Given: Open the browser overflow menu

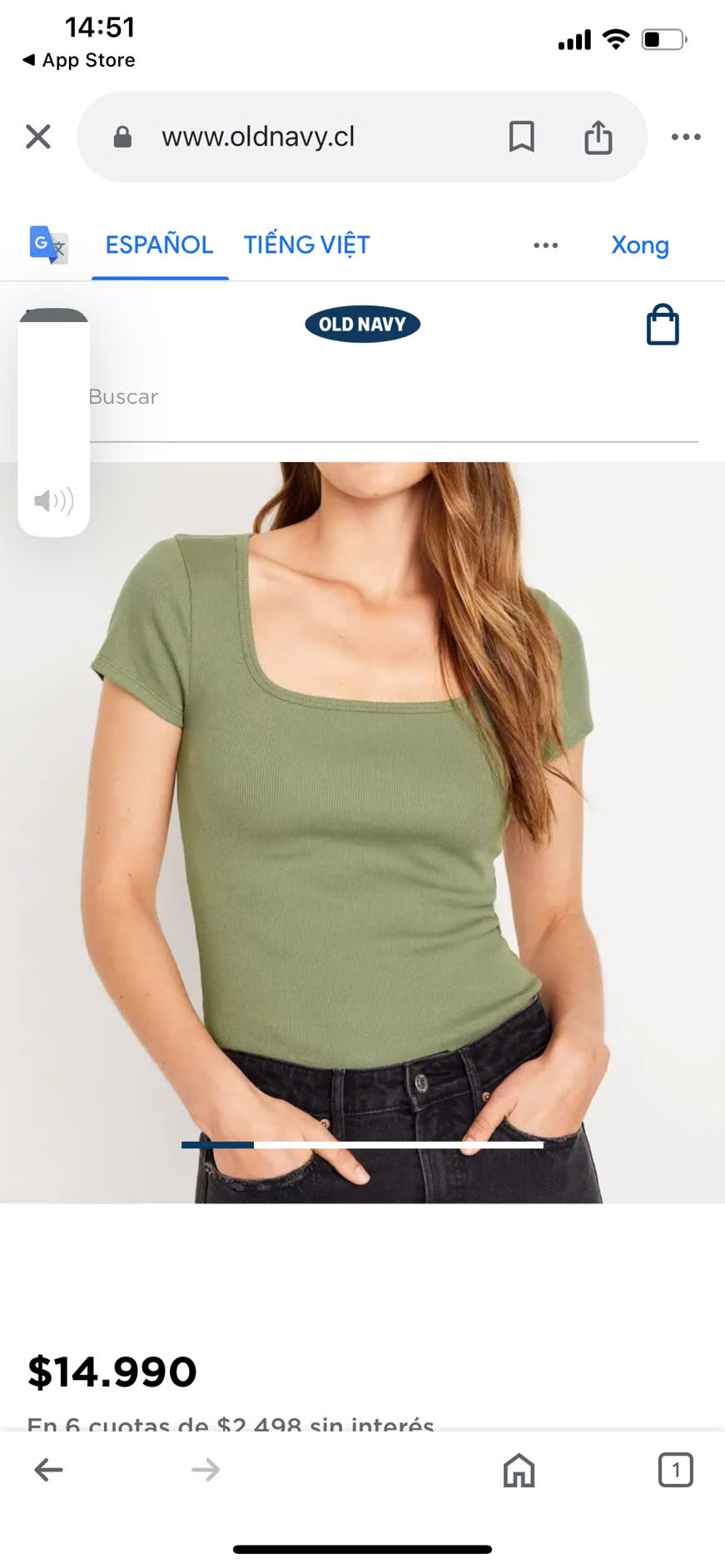Looking at the screenshot, I should (x=686, y=136).
